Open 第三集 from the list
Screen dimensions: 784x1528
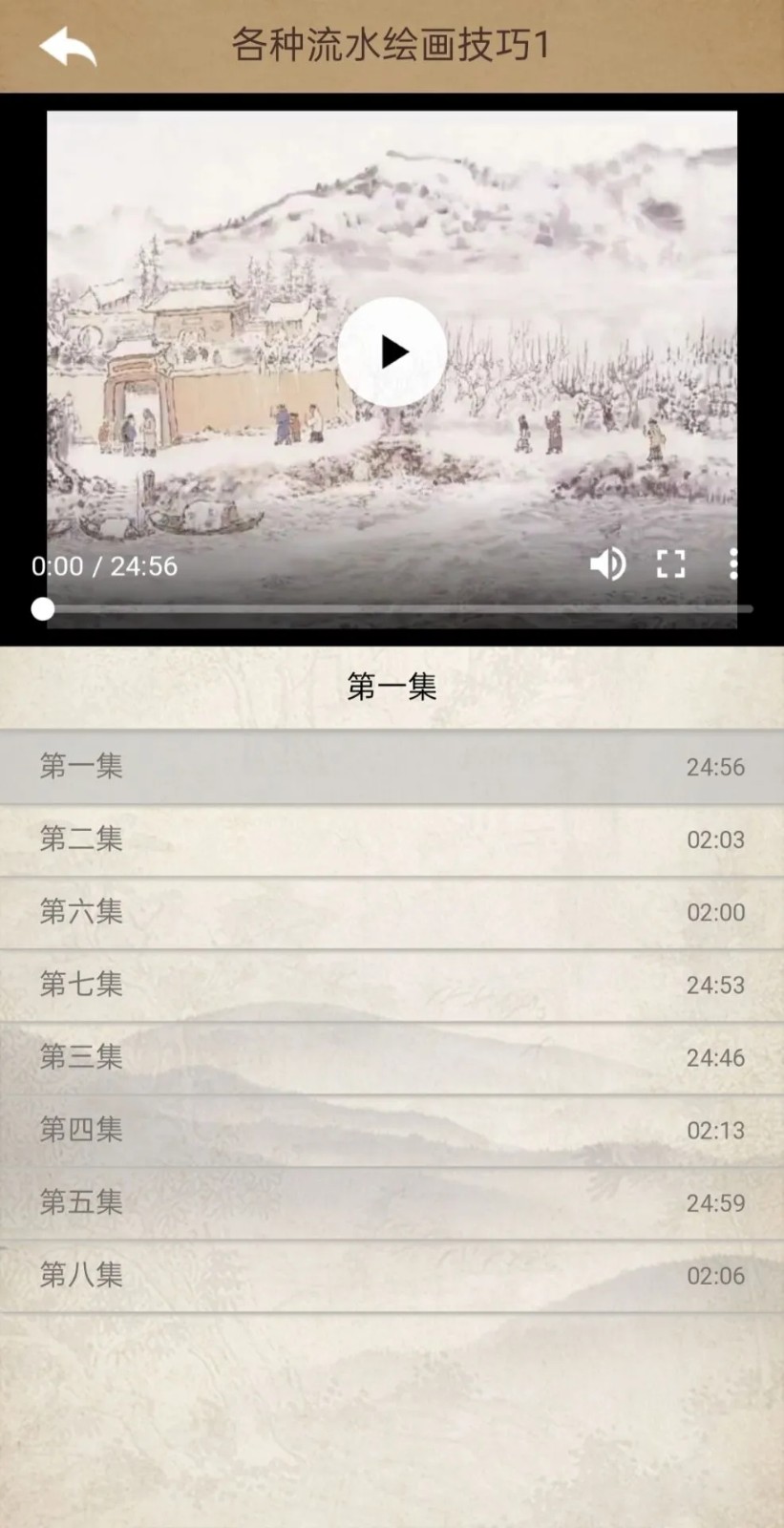(392, 1057)
